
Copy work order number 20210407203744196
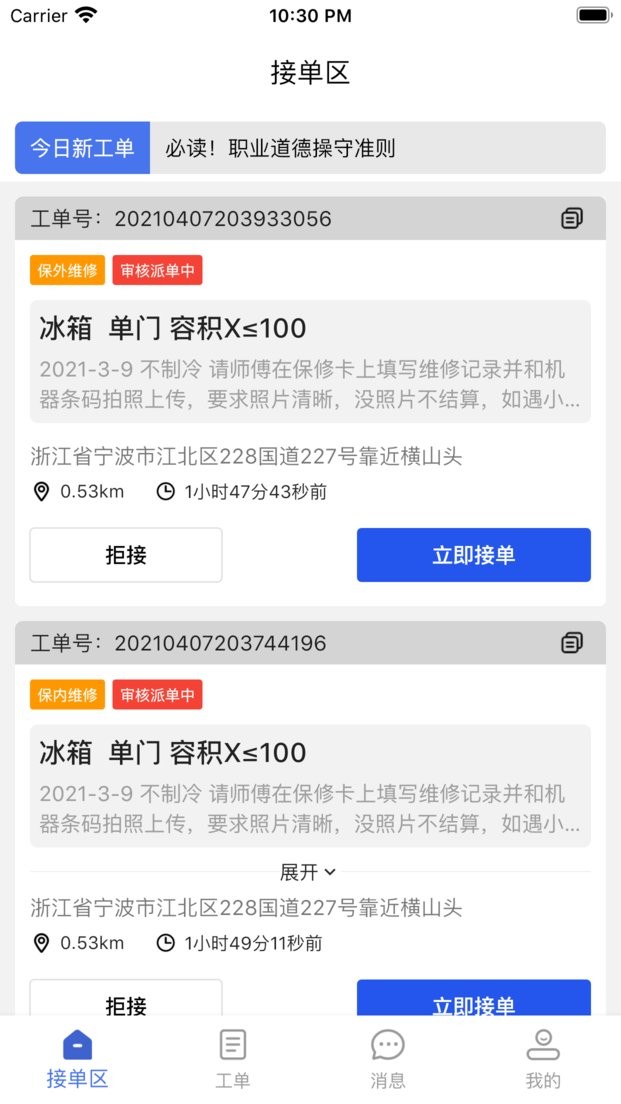(572, 642)
